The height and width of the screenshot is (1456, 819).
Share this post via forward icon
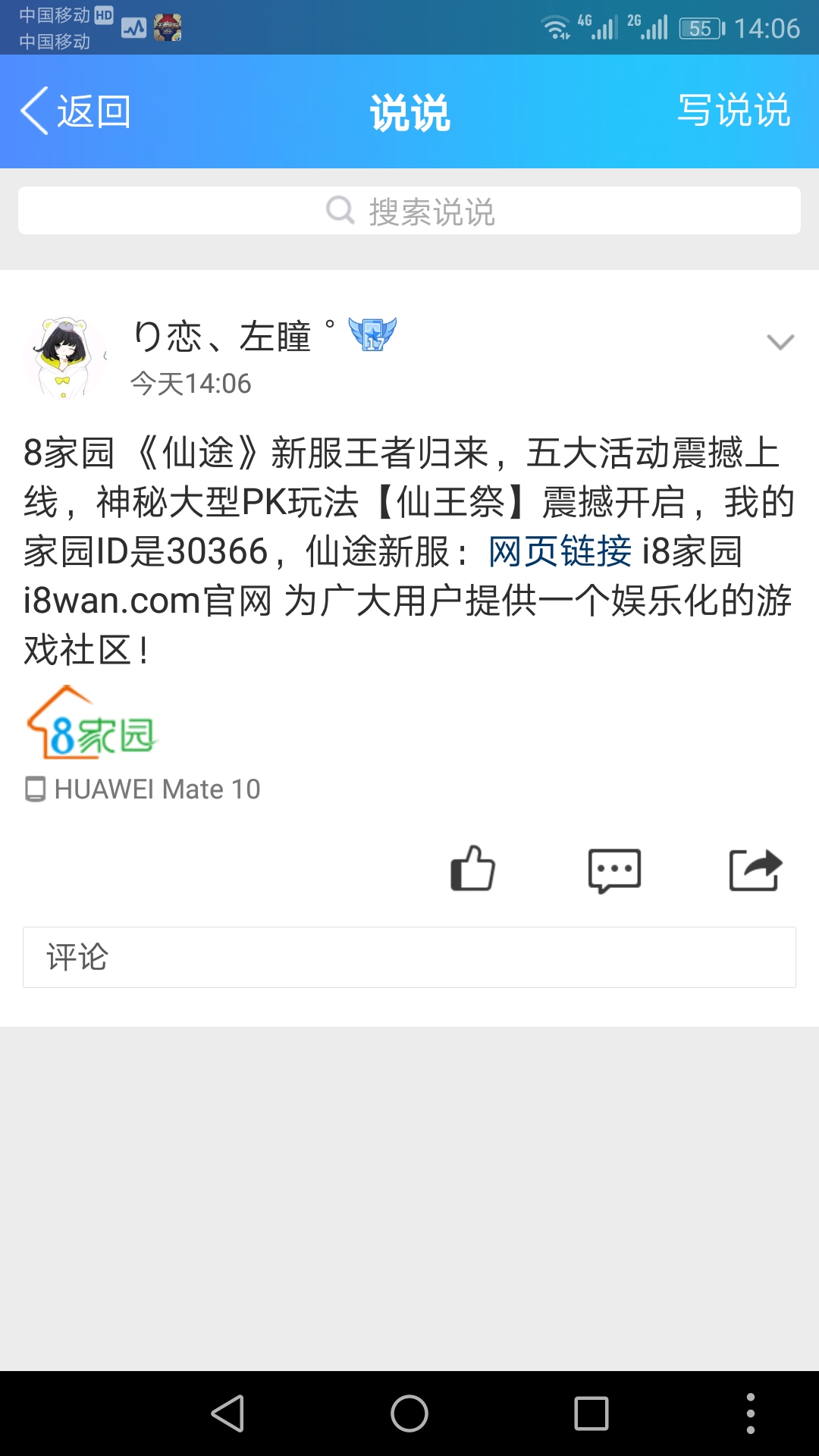[x=755, y=869]
